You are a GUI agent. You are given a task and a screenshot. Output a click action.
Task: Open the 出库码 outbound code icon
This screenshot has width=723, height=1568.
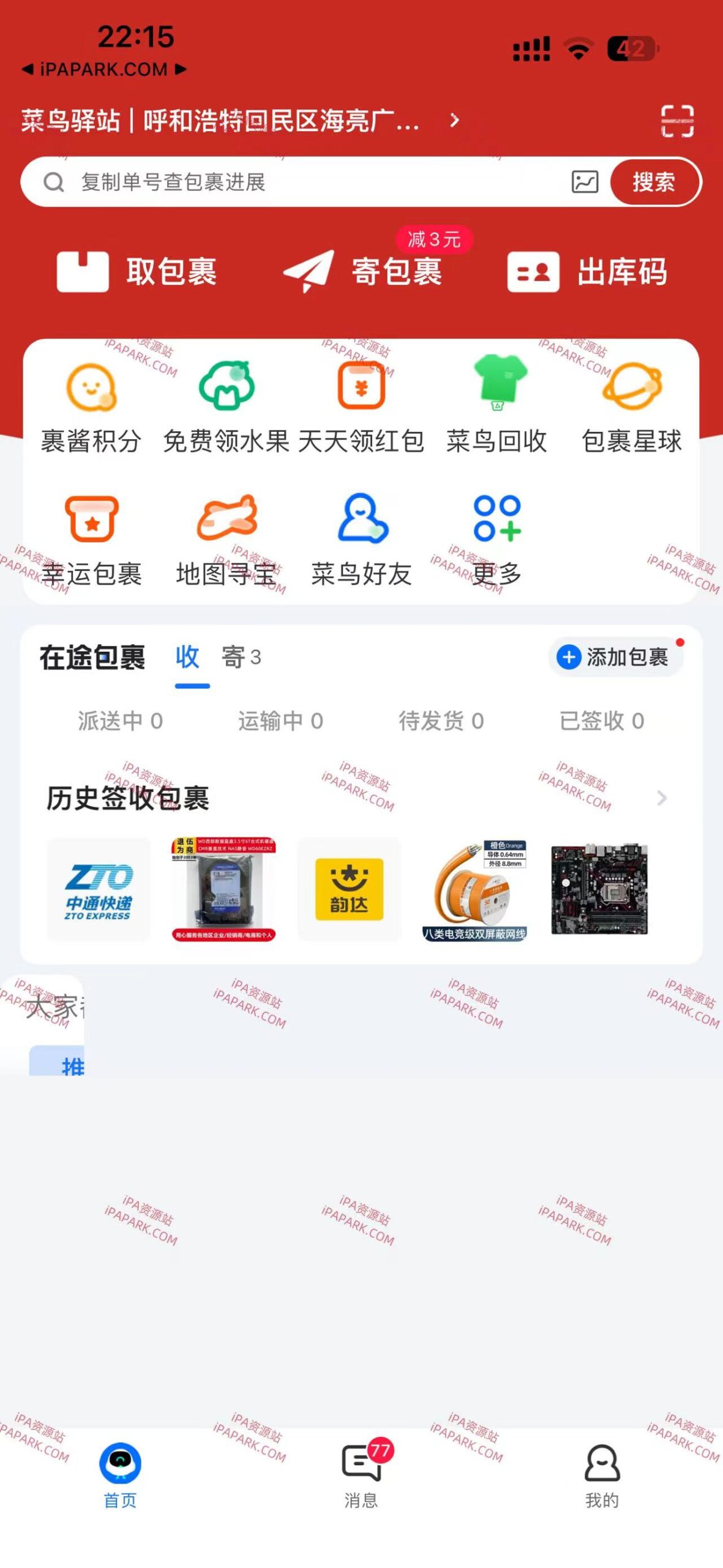(591, 271)
